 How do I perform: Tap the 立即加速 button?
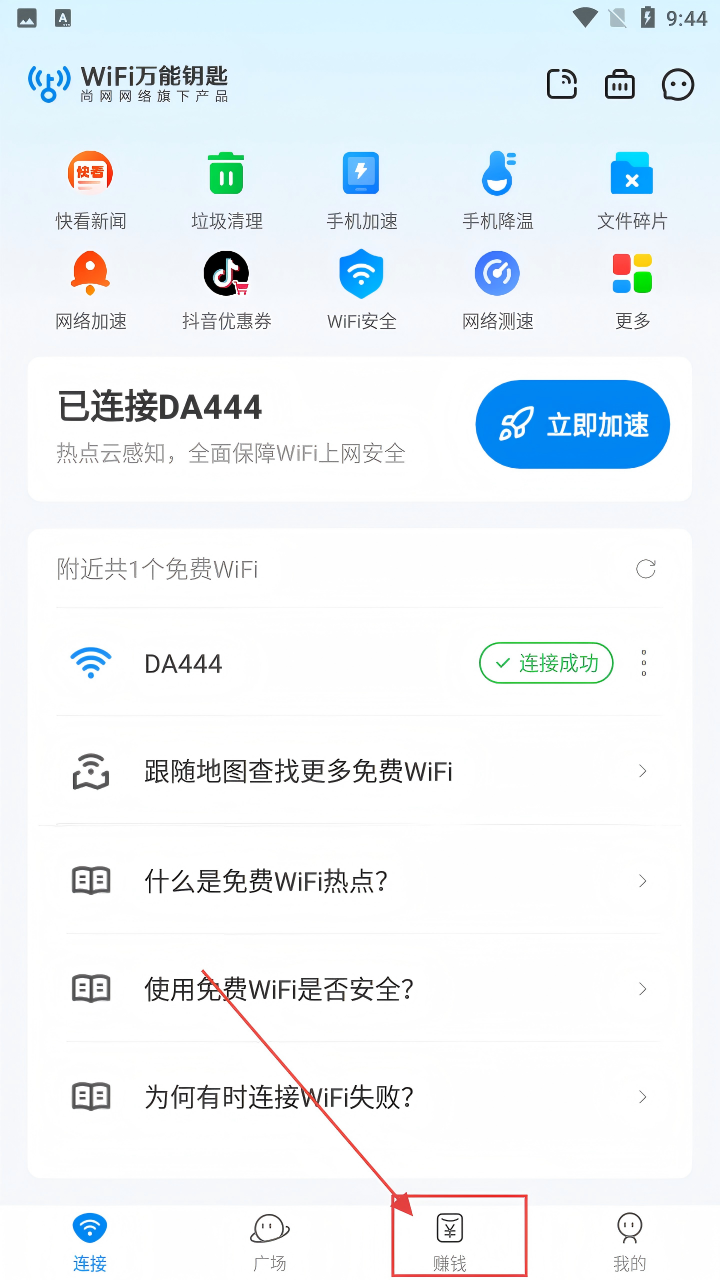(572, 425)
